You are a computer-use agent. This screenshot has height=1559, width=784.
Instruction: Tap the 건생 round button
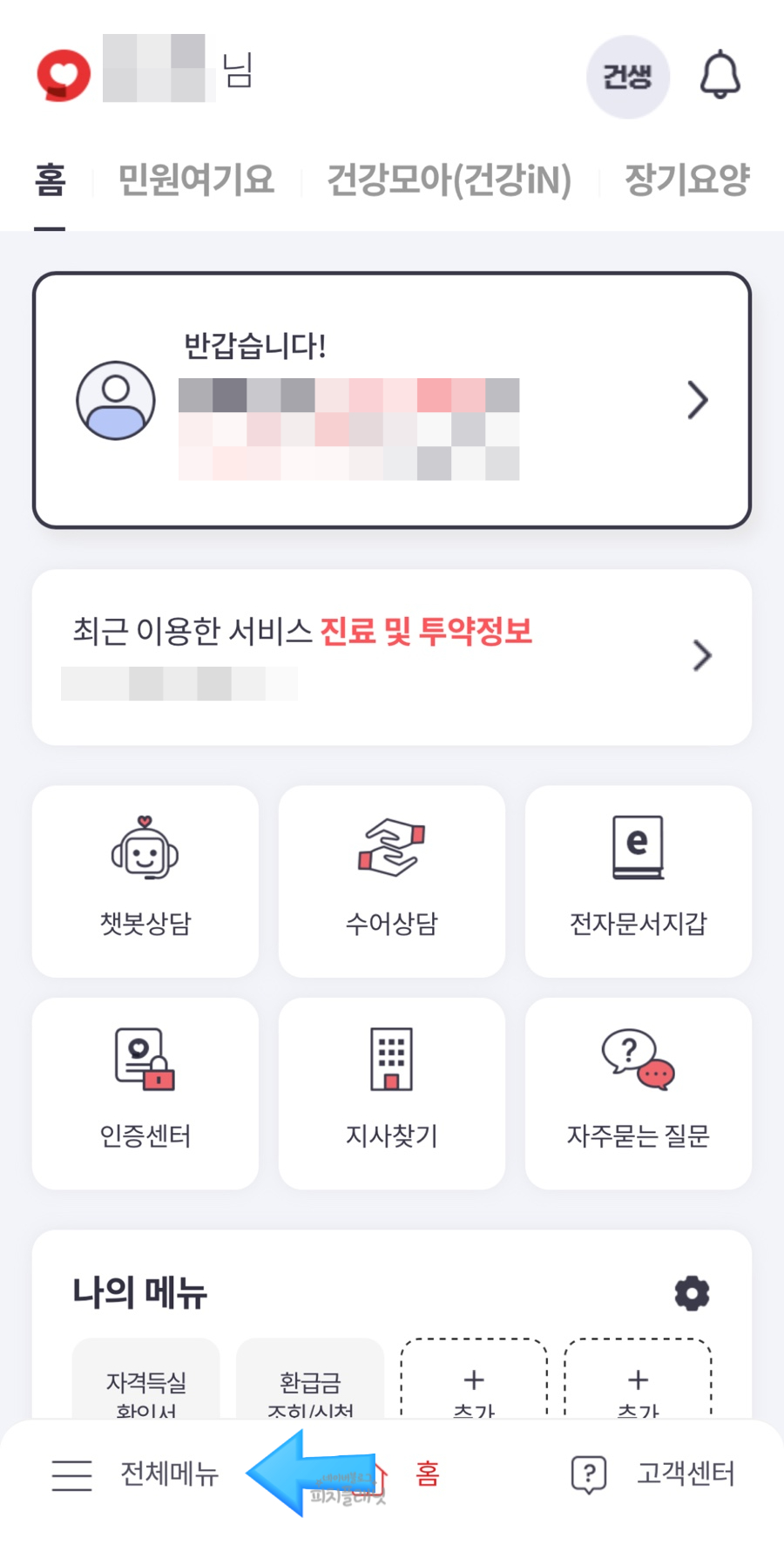point(627,77)
